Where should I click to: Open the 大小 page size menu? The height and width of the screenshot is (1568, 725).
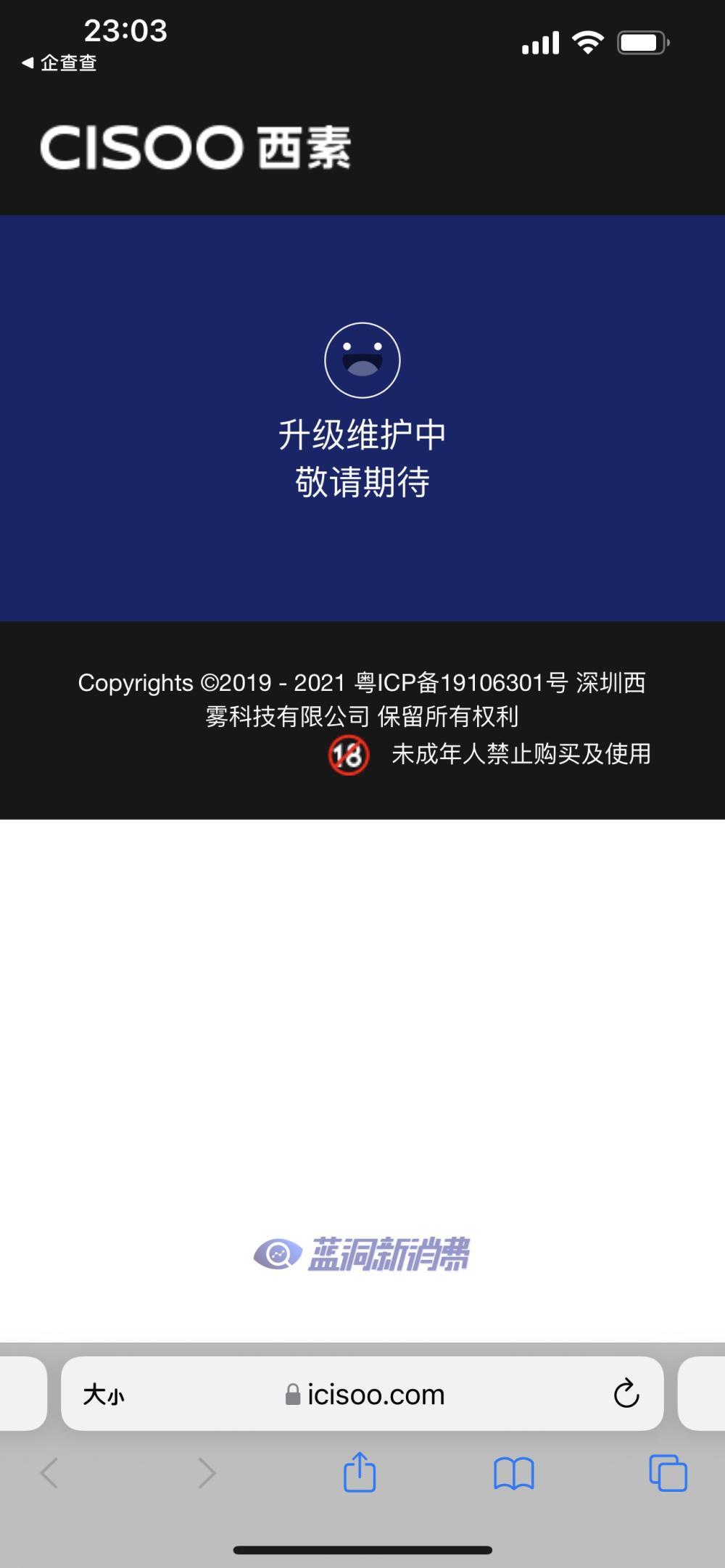point(103,1394)
